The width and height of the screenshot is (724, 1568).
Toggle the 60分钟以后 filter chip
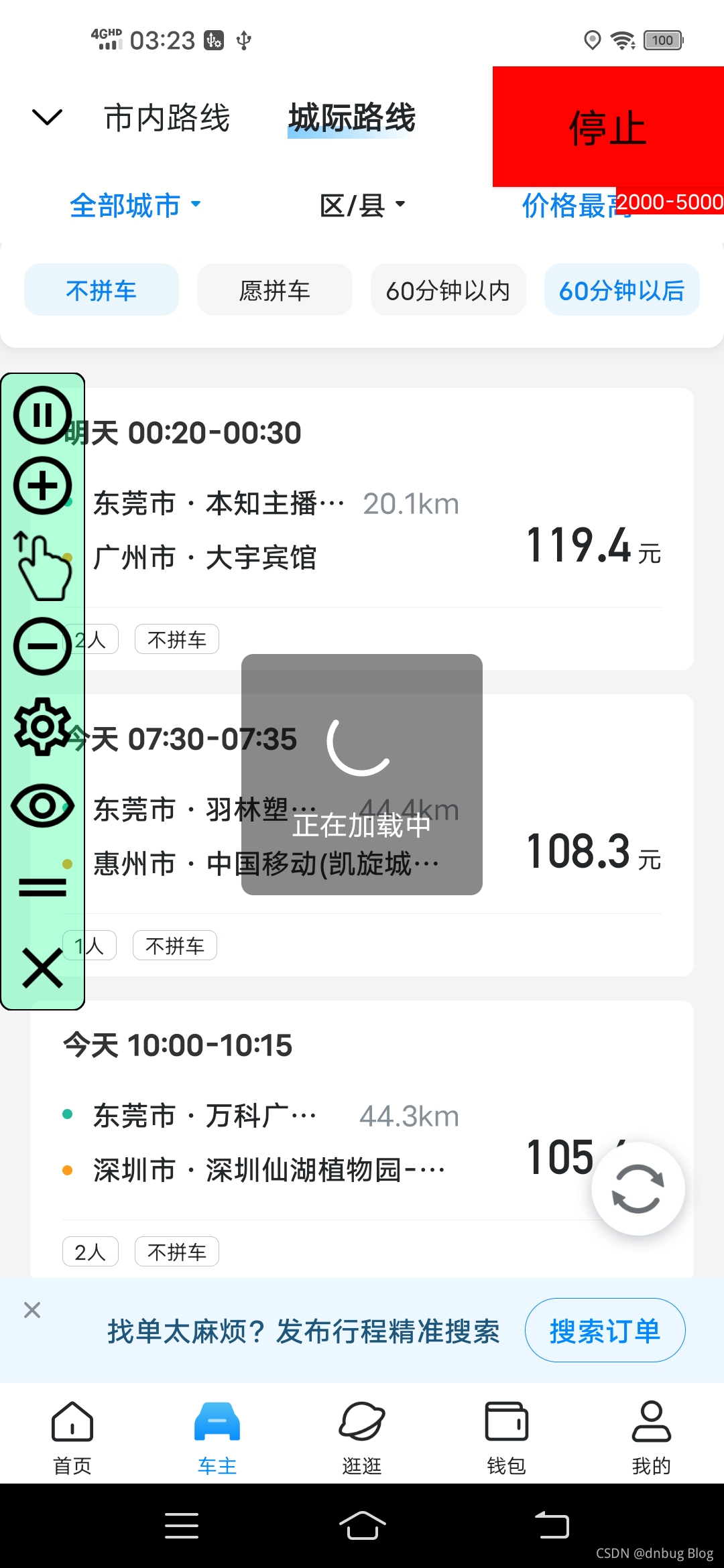pyautogui.click(x=621, y=290)
